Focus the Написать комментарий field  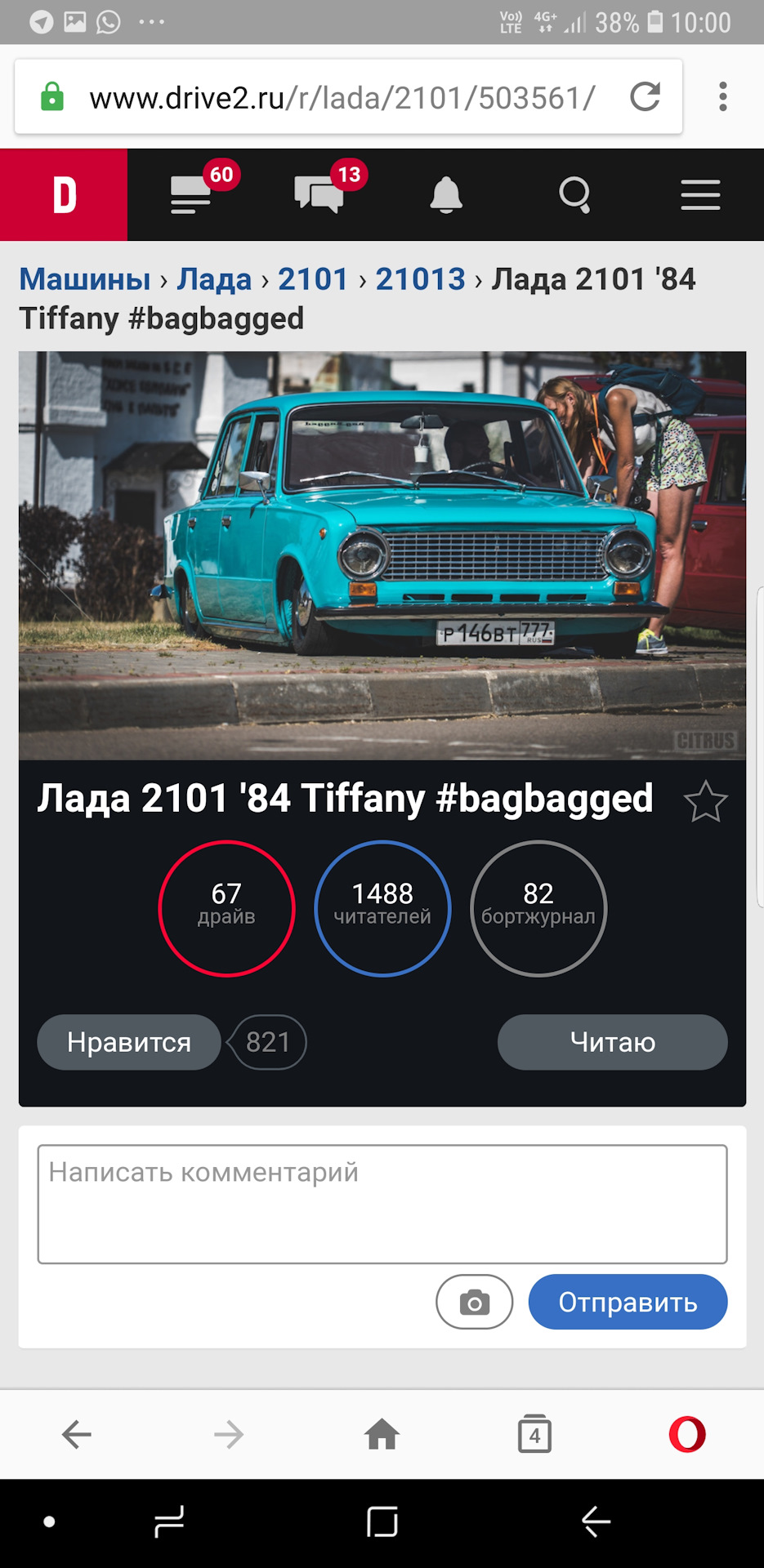point(382,1204)
